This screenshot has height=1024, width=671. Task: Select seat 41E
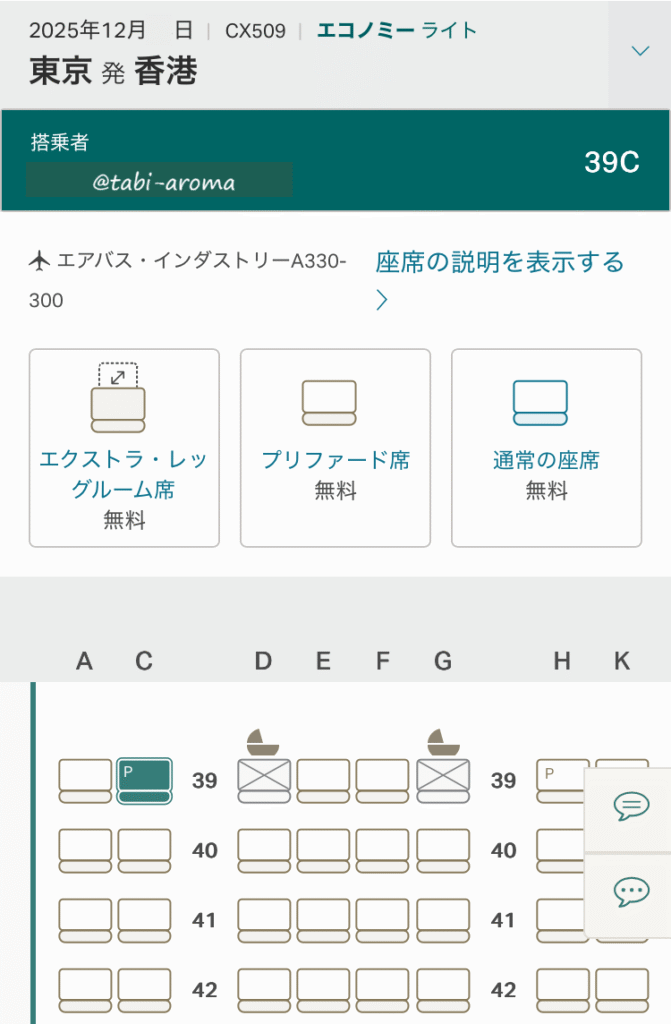[x=323, y=920]
